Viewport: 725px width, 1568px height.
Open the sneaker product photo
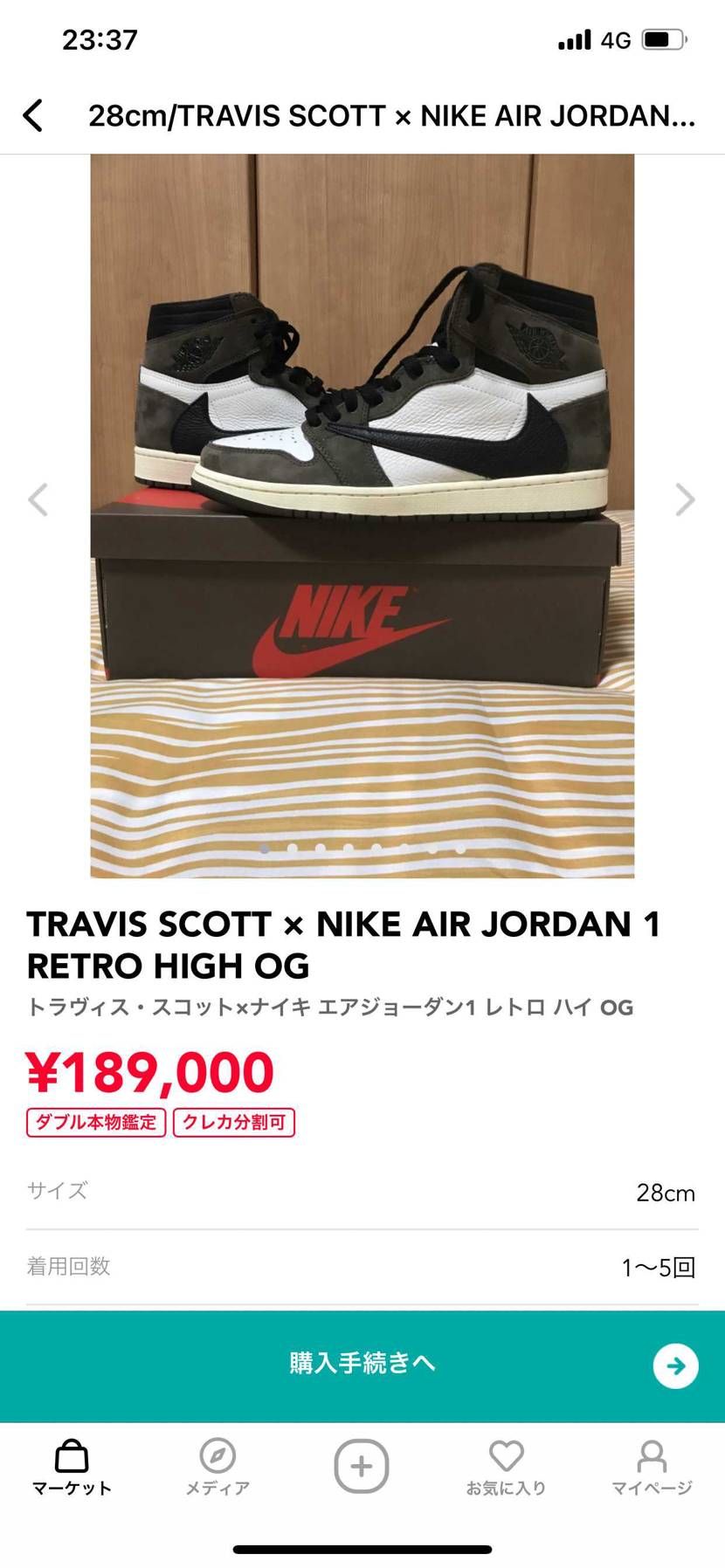coord(362,515)
